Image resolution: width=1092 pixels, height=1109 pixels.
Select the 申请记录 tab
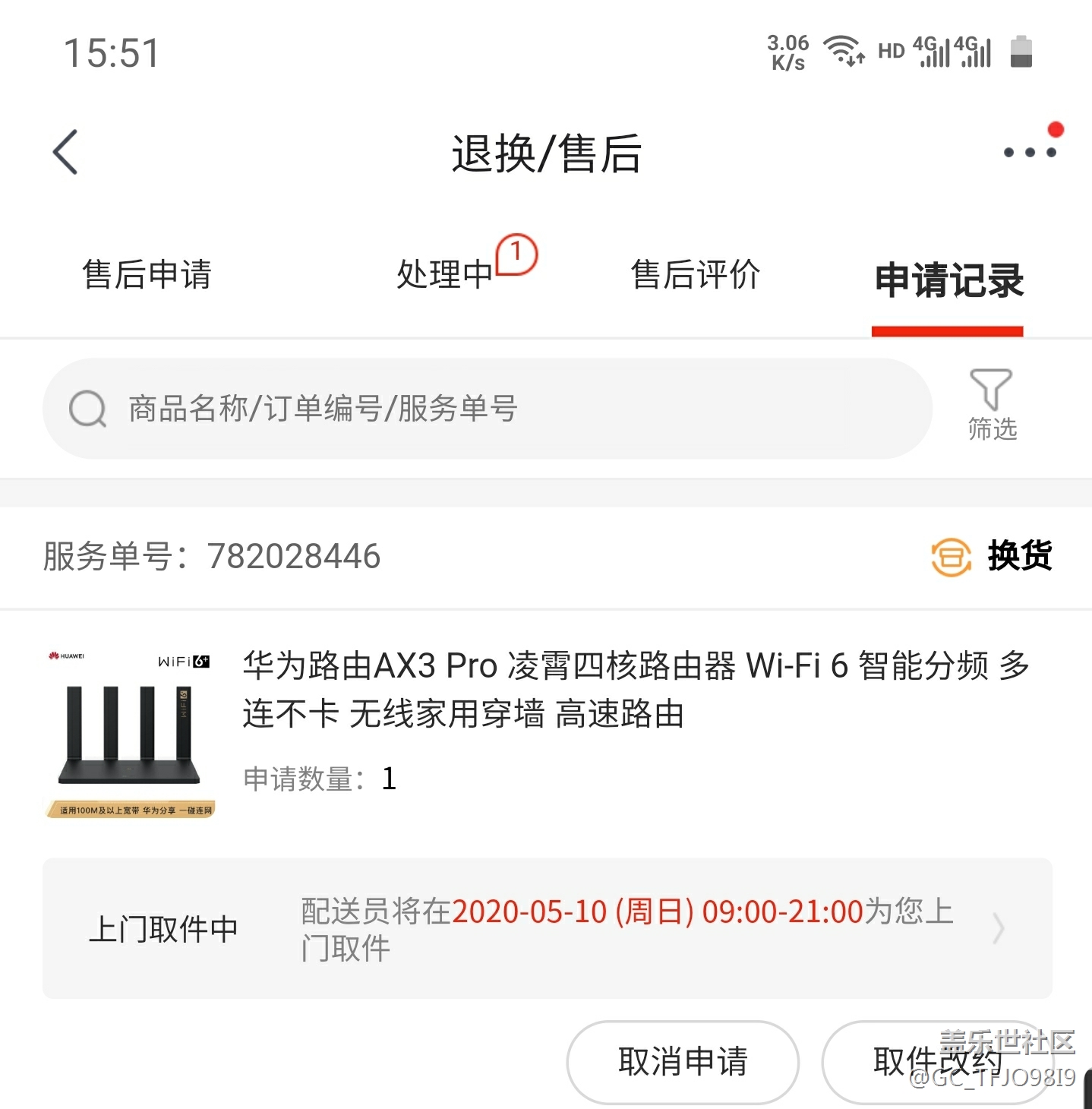948,280
